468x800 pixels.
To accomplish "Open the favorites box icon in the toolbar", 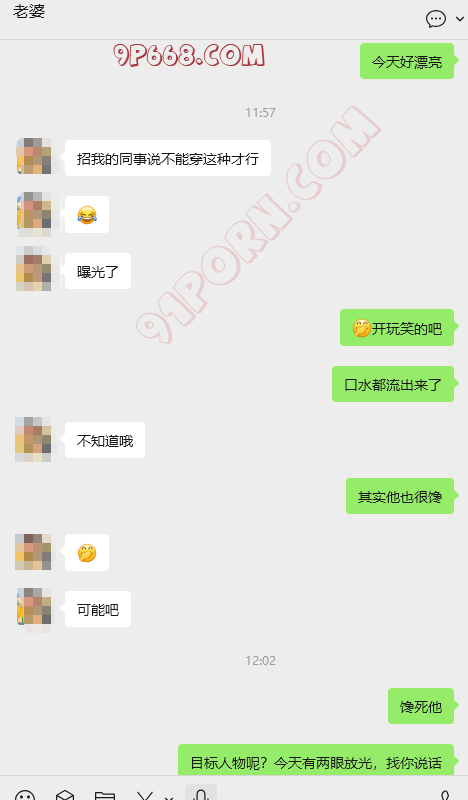I will [x=65, y=795].
